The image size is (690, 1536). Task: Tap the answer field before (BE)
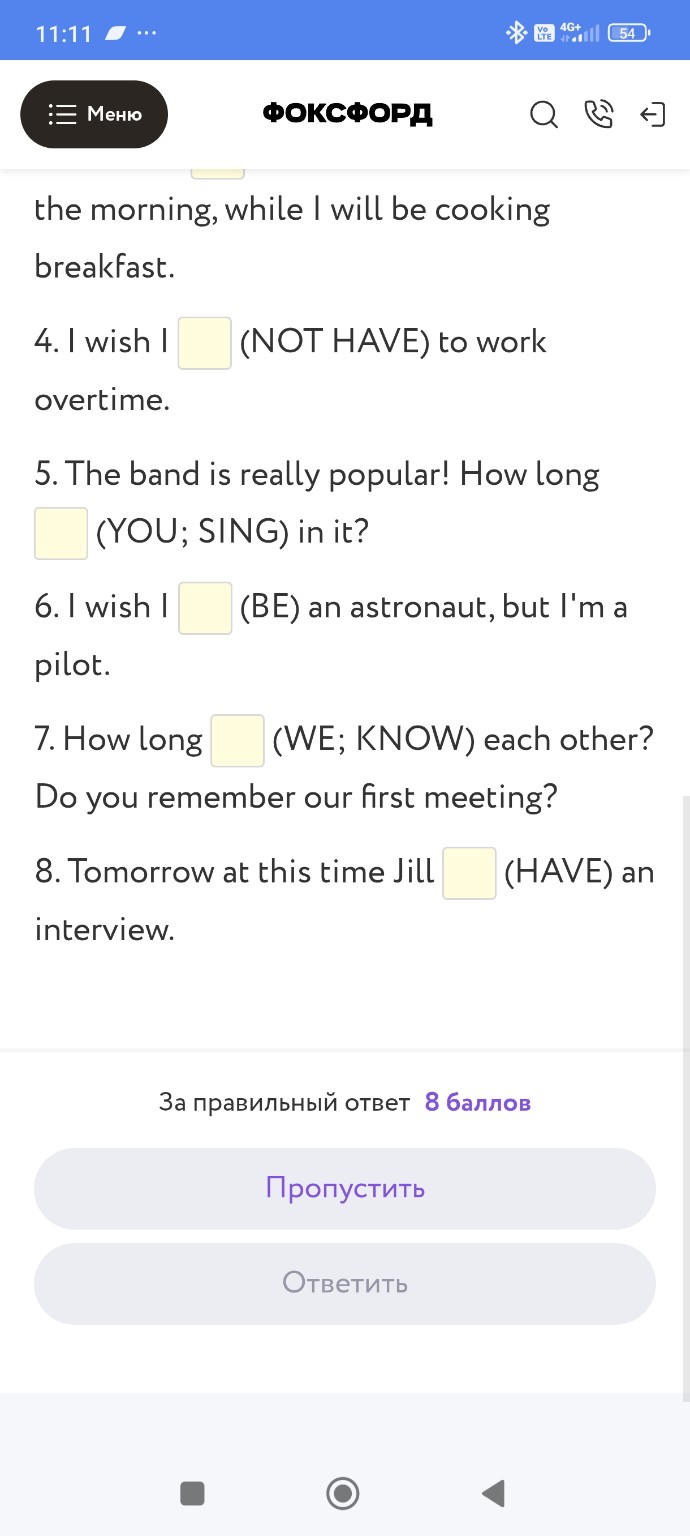tap(205, 608)
